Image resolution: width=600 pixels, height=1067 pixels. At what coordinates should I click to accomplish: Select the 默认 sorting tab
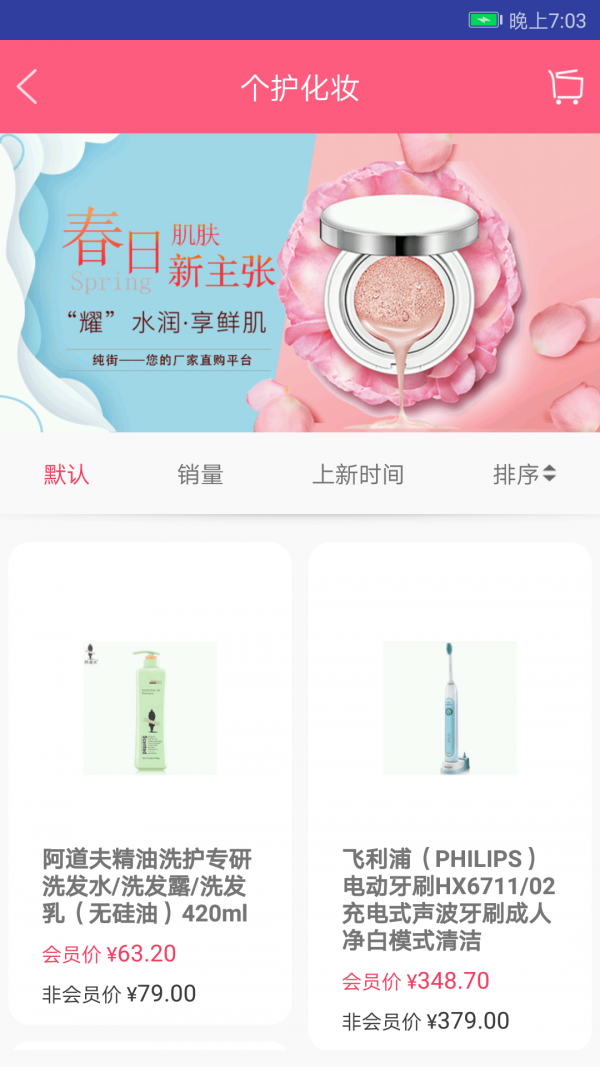[67, 475]
